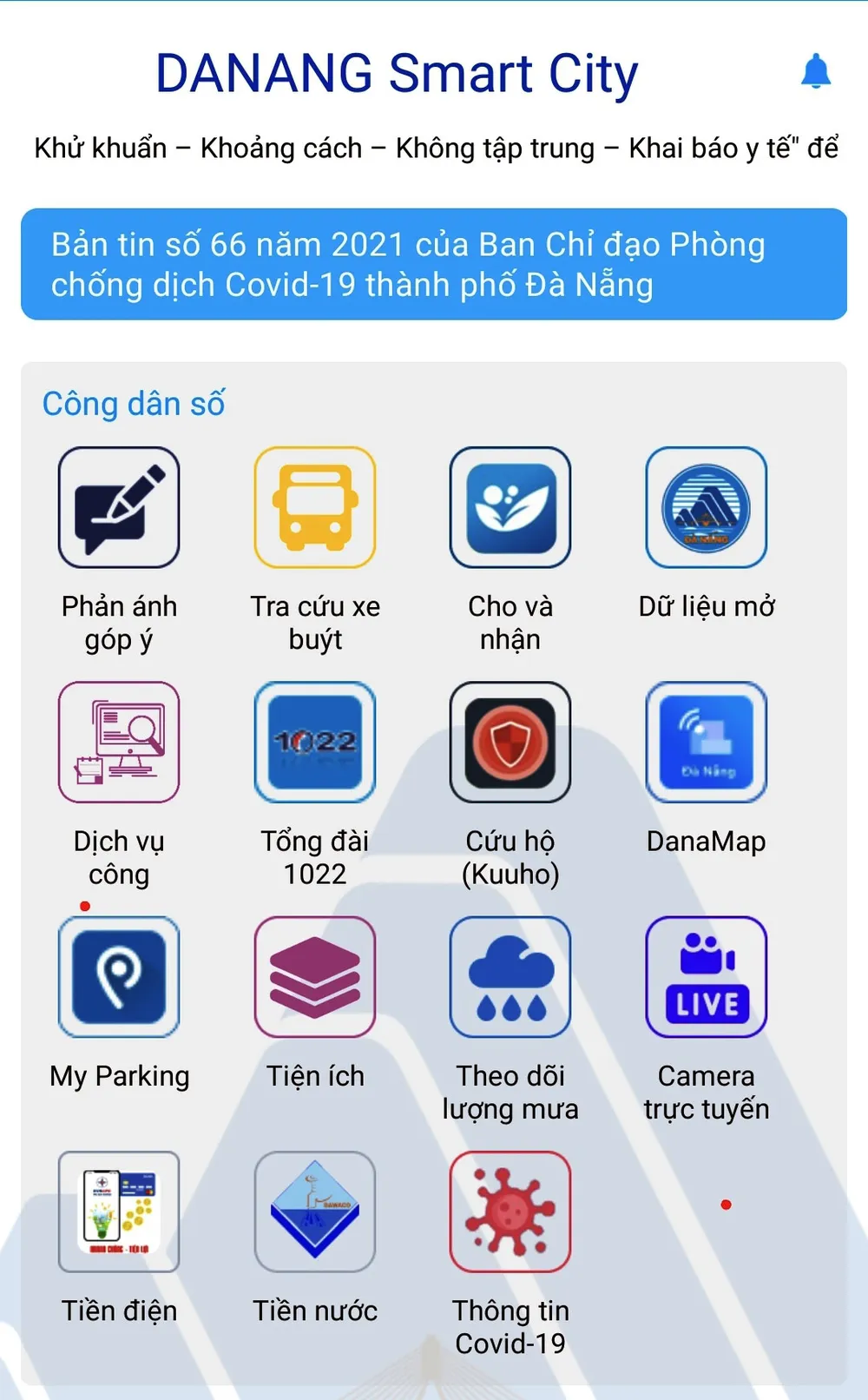The height and width of the screenshot is (1400, 868).
Task: Launch DanaMap
Action: 706,743
